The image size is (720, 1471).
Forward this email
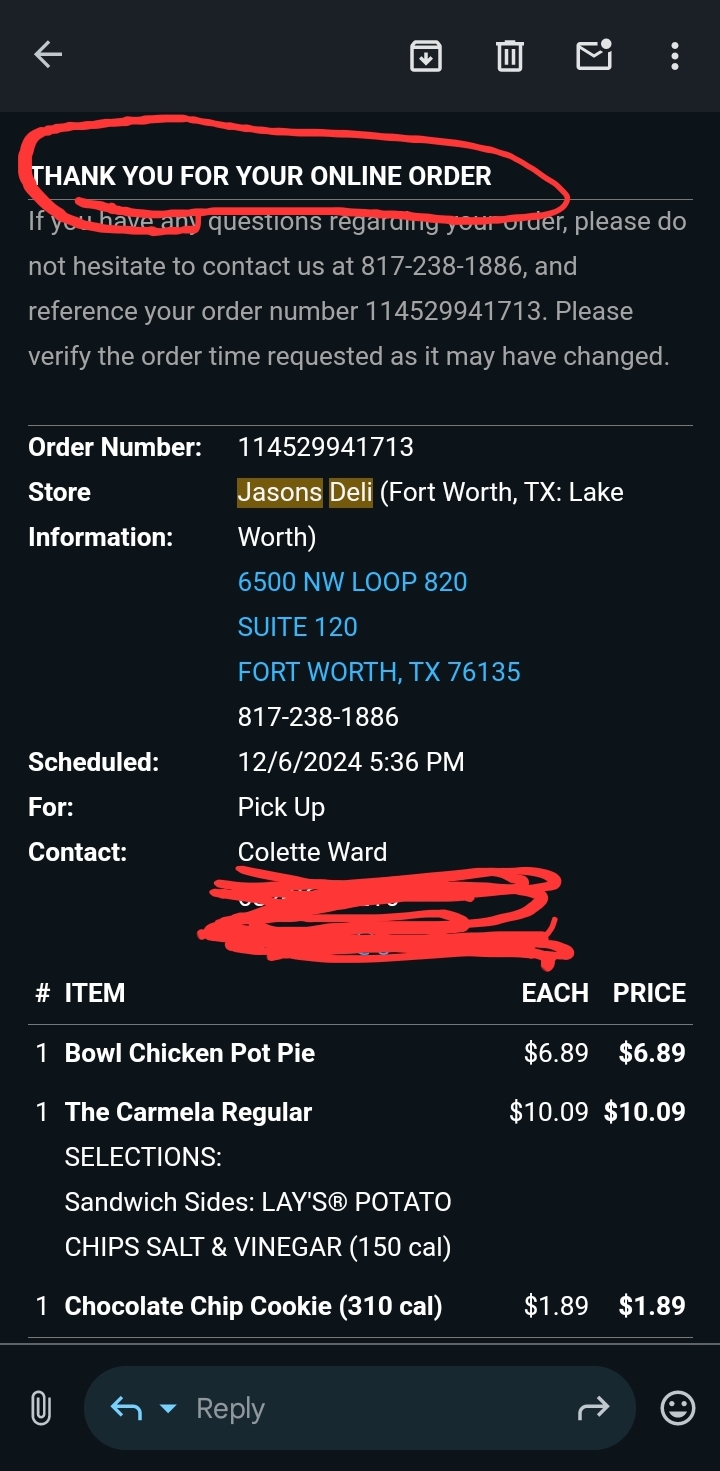[x=593, y=1409]
